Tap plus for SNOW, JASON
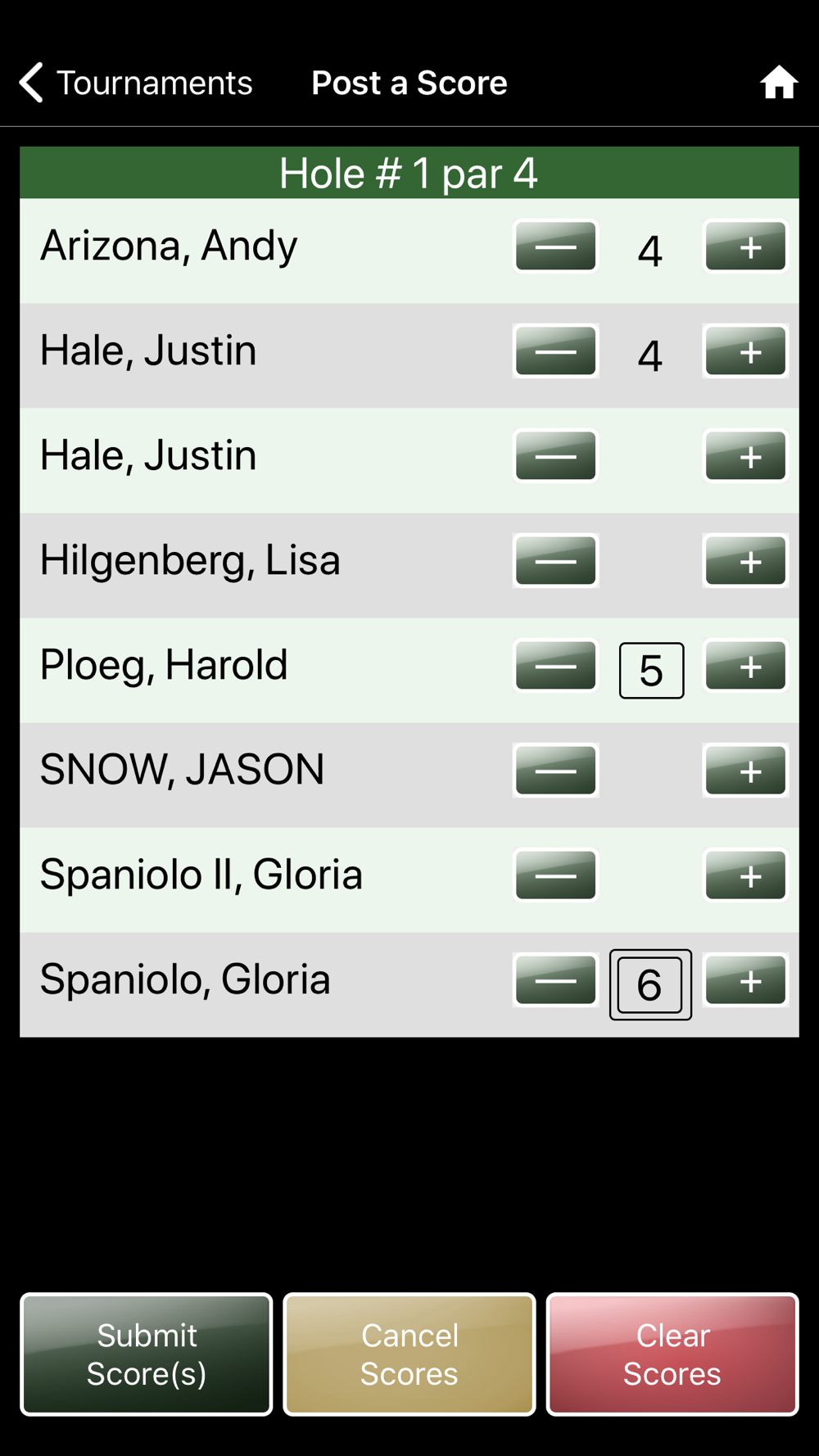Viewport: 819px width, 1456px height. point(745,771)
